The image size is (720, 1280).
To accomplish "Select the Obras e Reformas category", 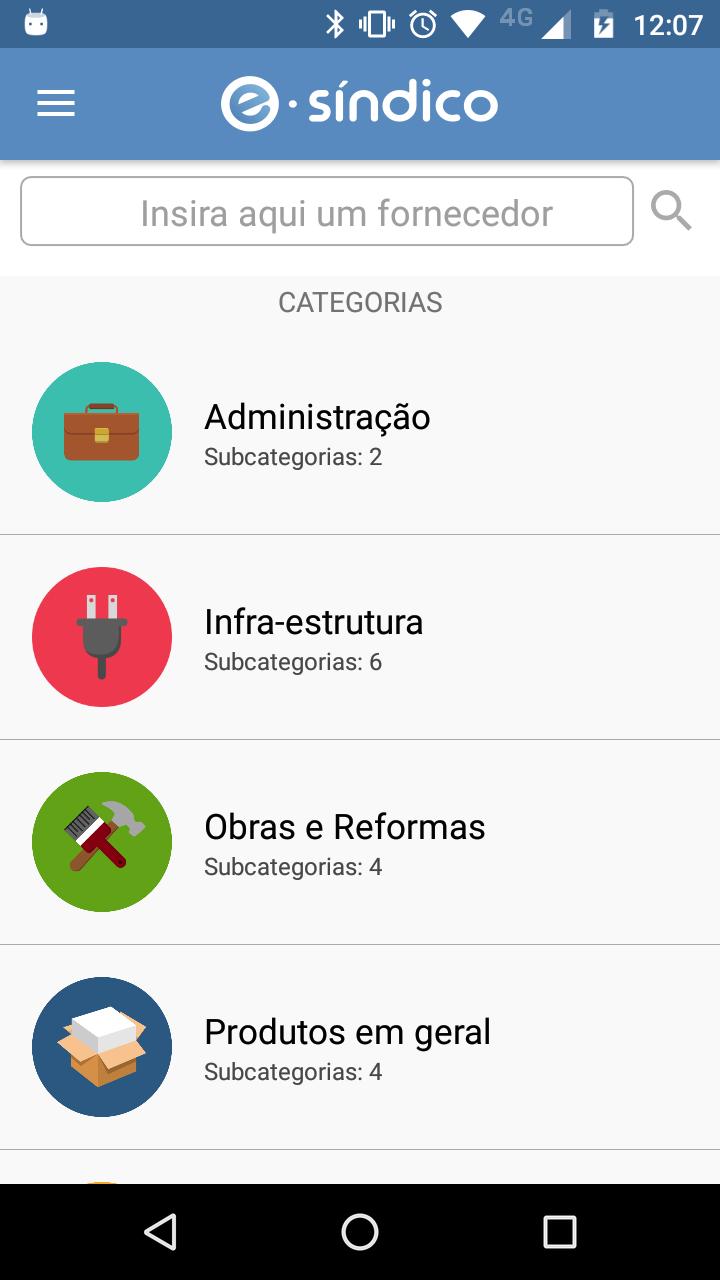I will pos(360,842).
